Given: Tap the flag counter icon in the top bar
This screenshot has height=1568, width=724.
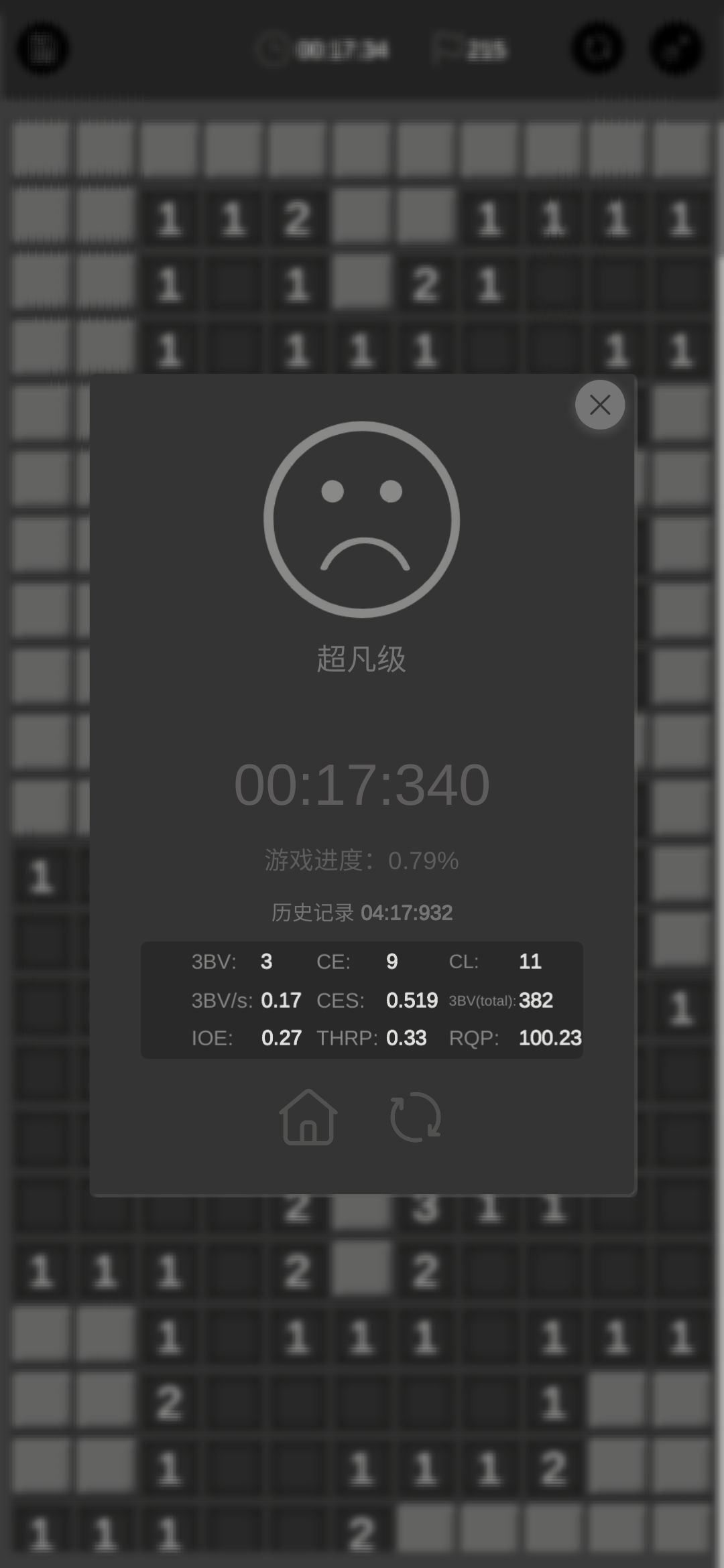Looking at the screenshot, I should pyautogui.click(x=448, y=48).
